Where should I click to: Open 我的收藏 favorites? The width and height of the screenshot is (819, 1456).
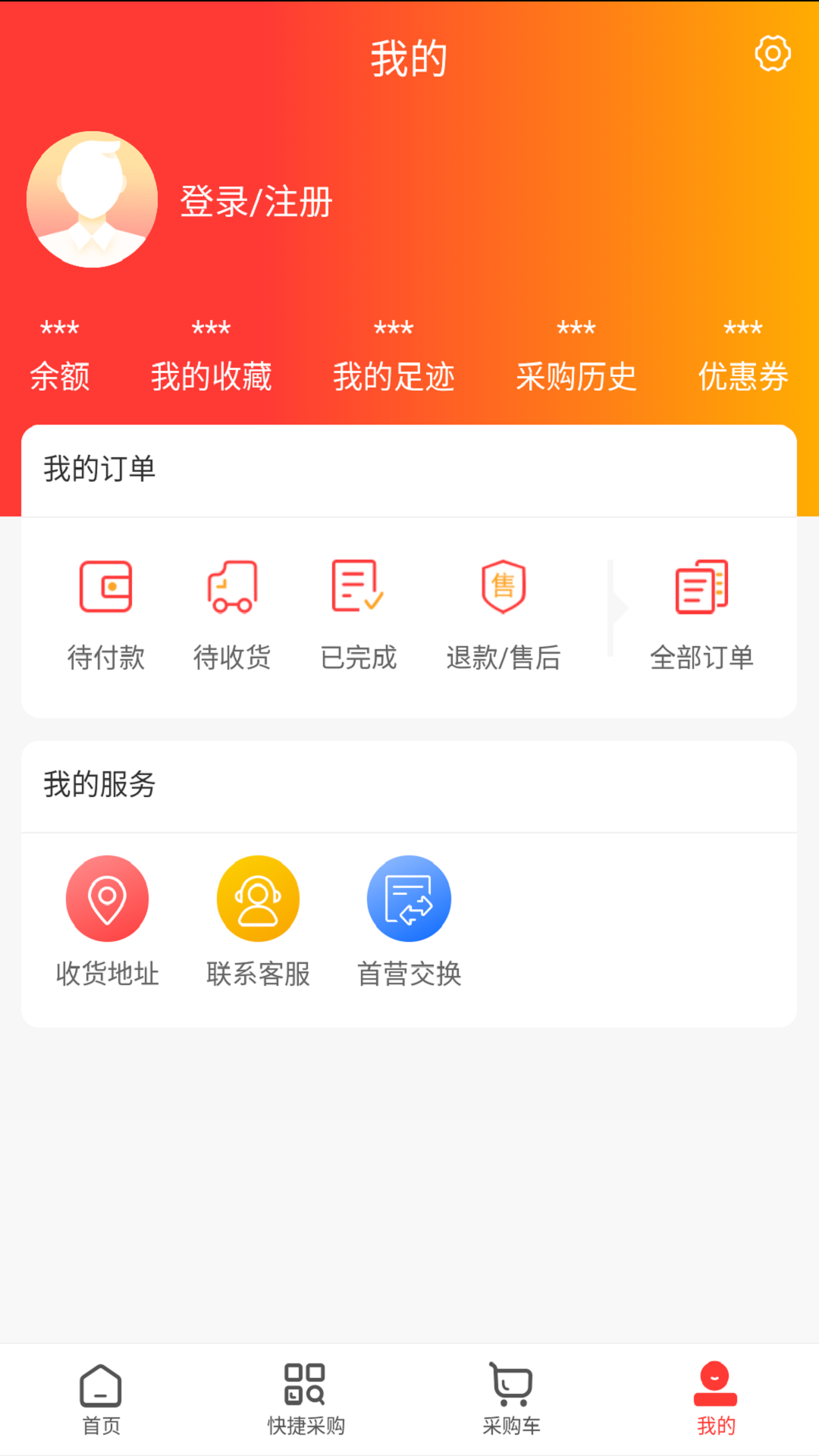[211, 357]
